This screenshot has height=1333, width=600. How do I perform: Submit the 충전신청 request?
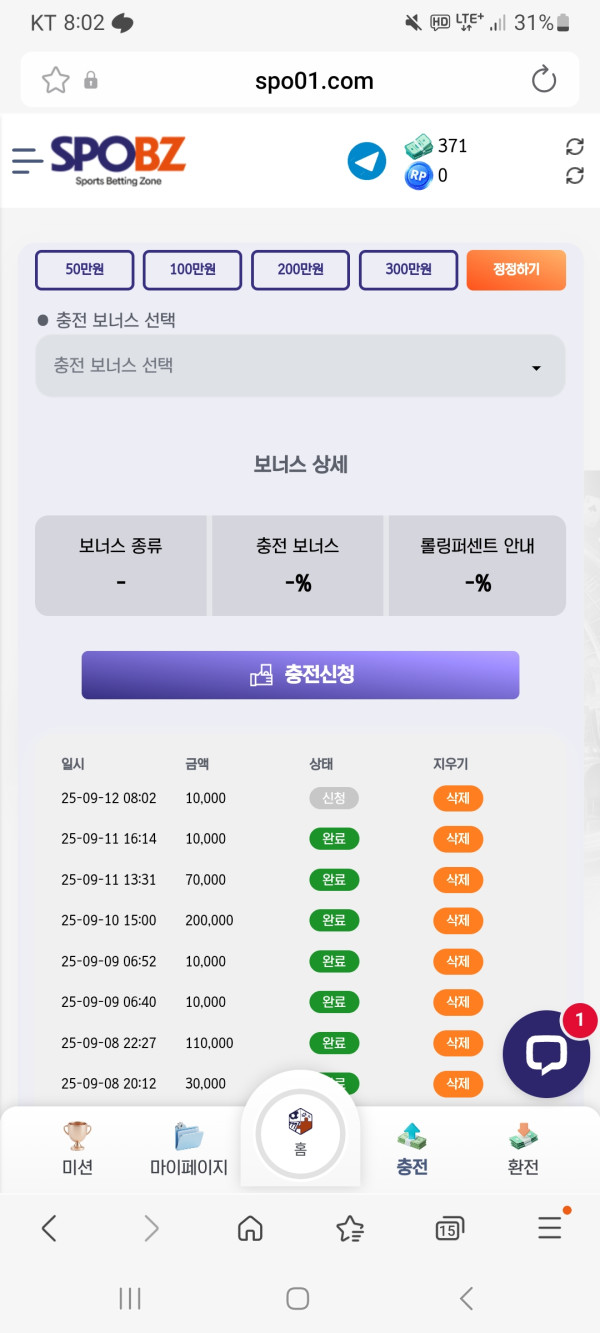[x=300, y=675]
